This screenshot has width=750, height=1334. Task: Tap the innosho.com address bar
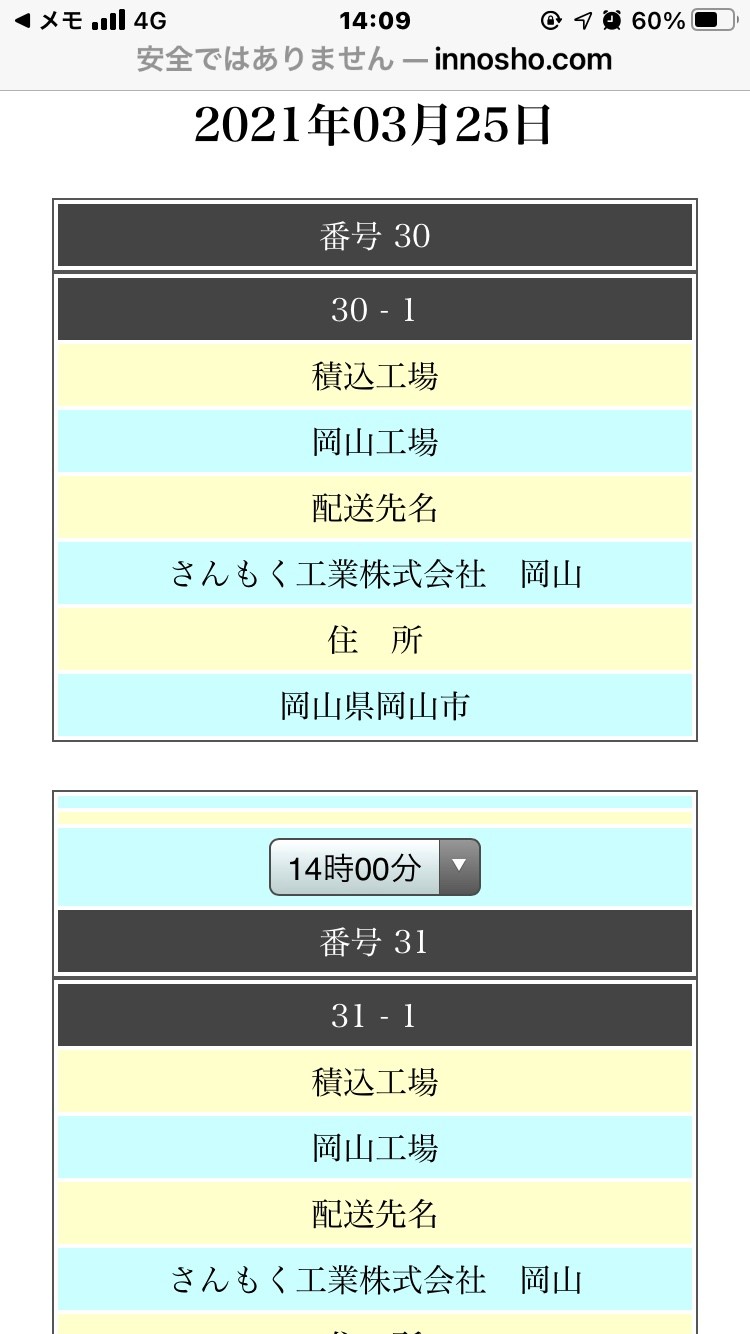tap(375, 60)
